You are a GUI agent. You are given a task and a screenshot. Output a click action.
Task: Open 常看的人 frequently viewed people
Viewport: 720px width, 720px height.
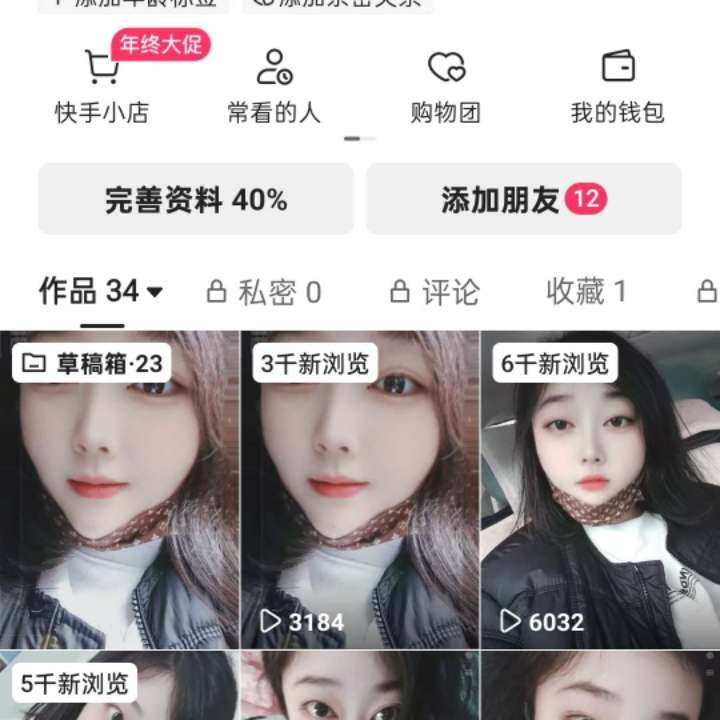274,87
